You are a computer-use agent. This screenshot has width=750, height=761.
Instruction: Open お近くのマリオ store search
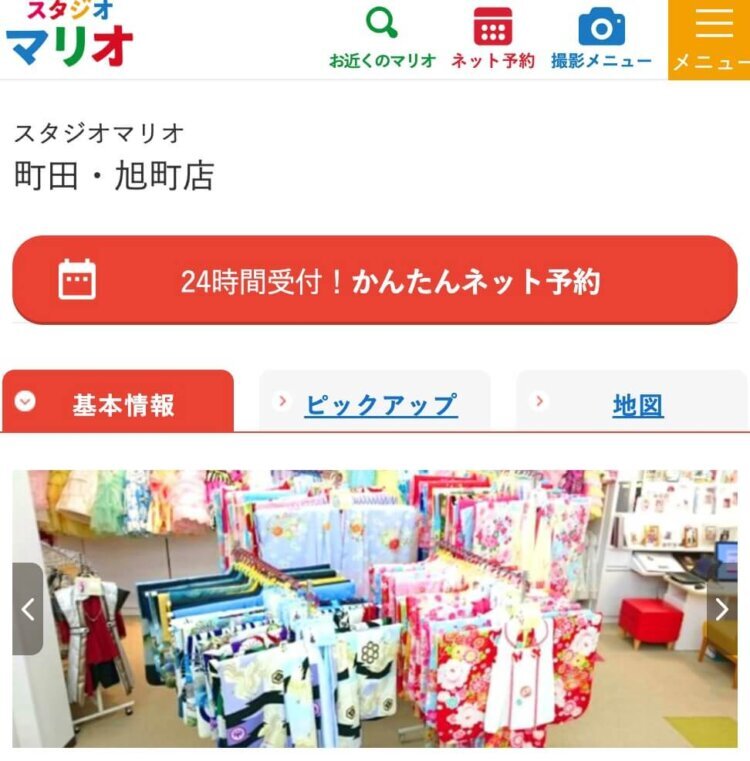[x=382, y=38]
